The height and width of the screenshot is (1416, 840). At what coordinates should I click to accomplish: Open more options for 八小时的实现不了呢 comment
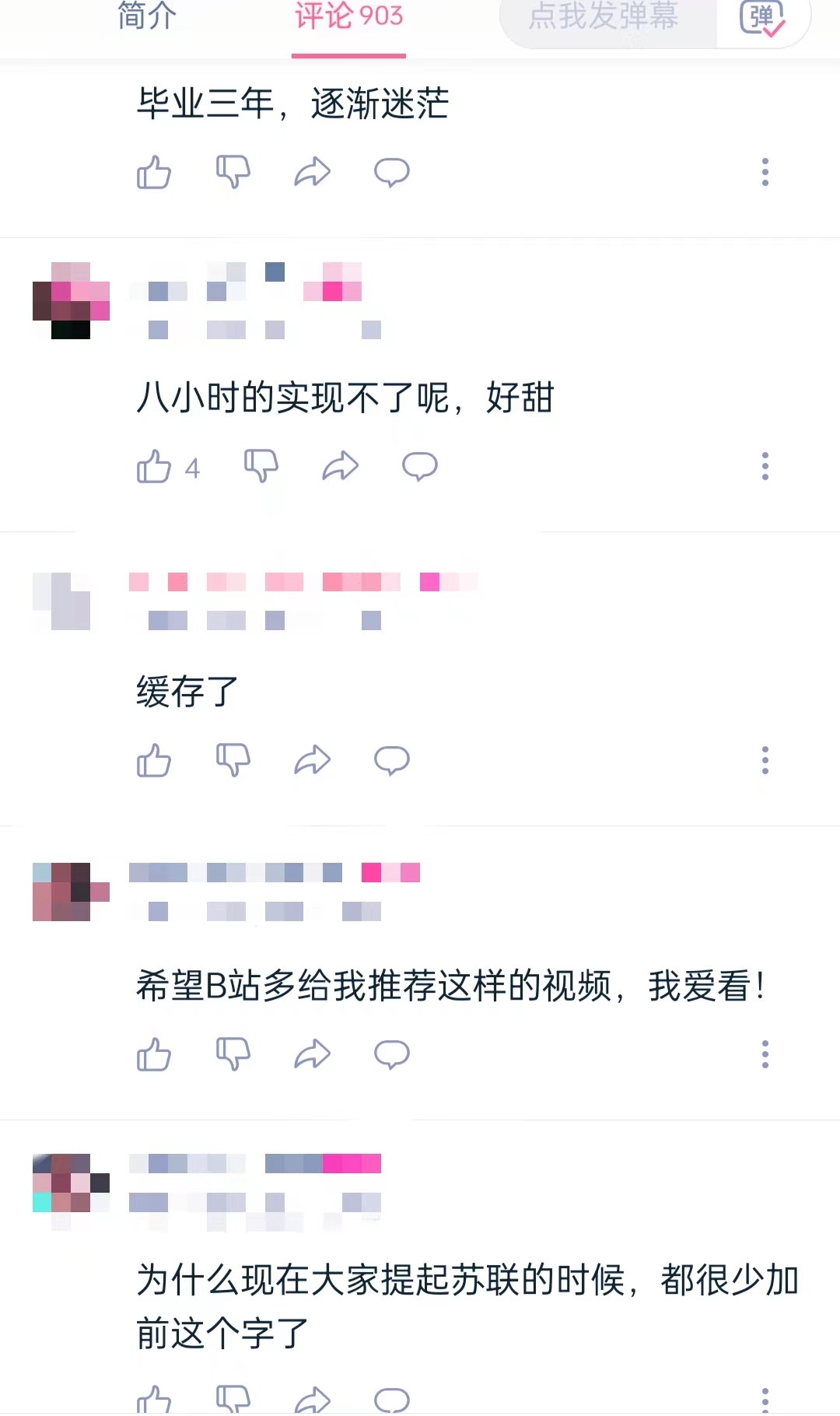(765, 467)
